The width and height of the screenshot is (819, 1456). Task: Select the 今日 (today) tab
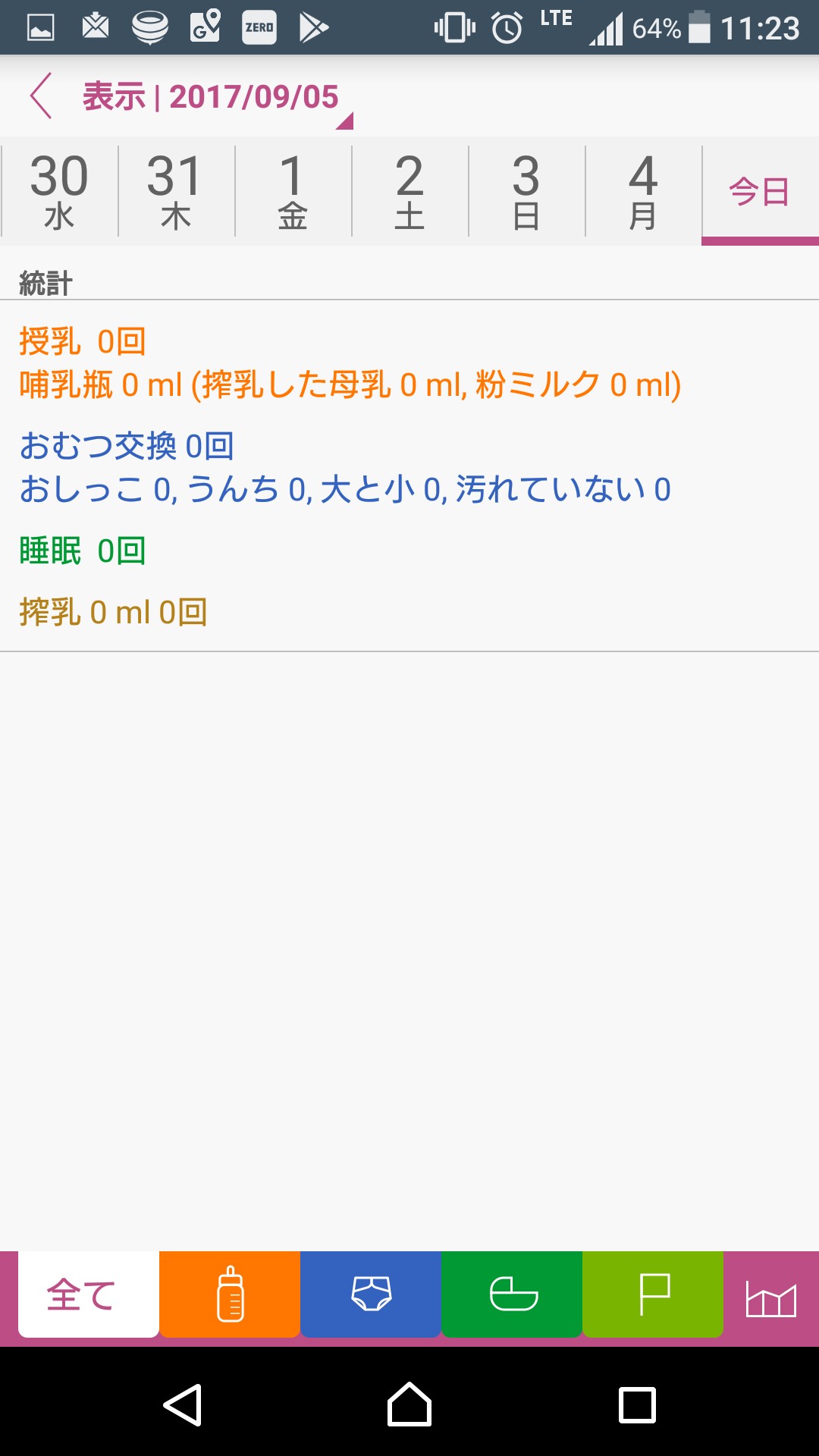tap(760, 191)
